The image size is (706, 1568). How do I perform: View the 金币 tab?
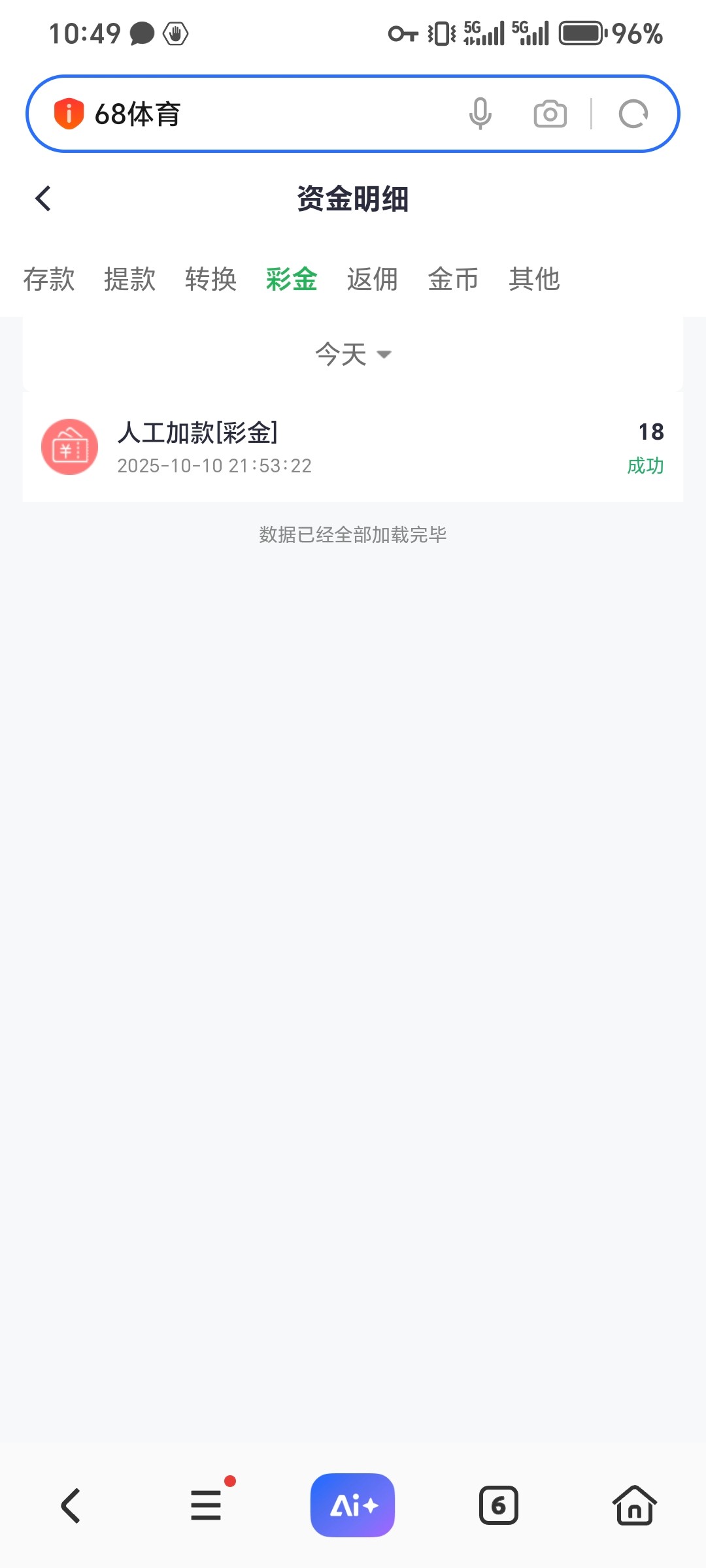[x=453, y=279]
